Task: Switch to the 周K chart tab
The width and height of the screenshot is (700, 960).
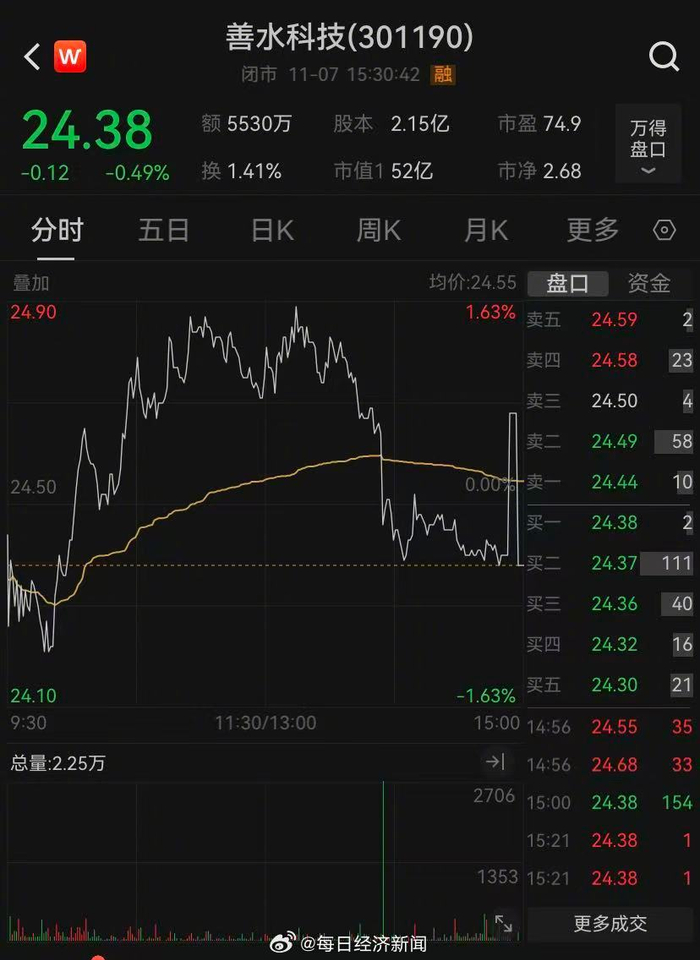Action: pyautogui.click(x=378, y=231)
